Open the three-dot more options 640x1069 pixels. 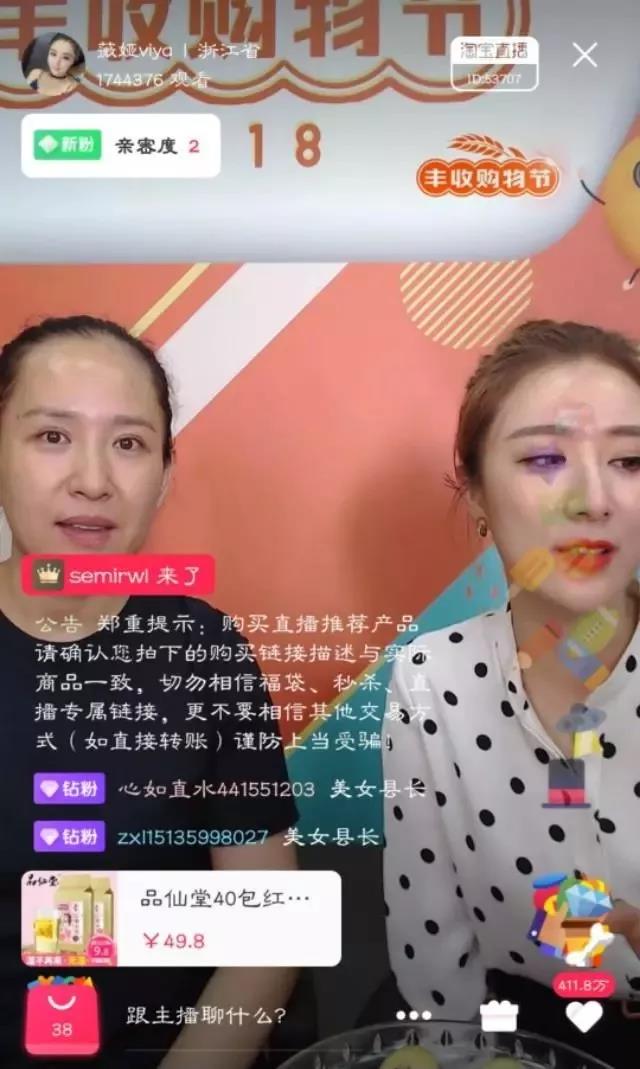click(x=413, y=1016)
